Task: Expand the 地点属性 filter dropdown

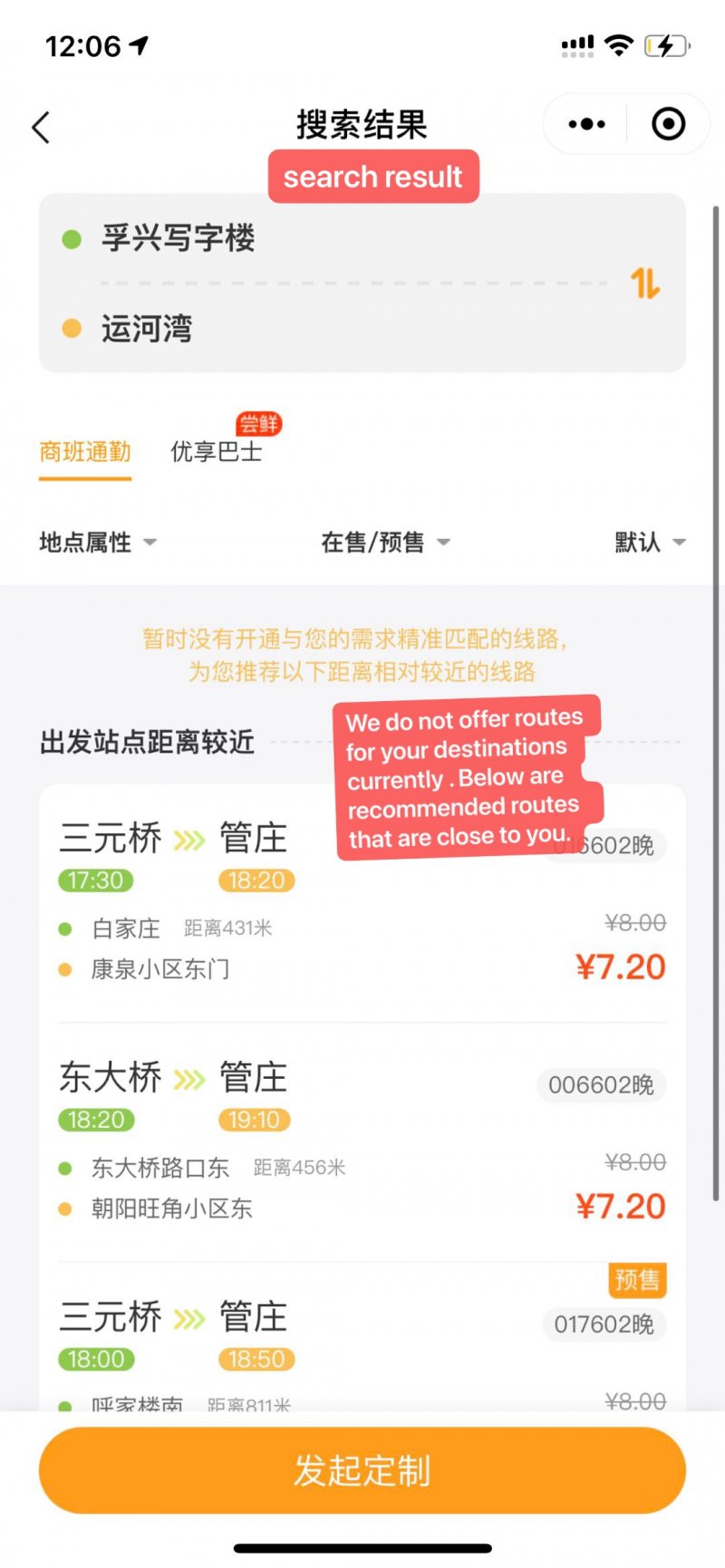Action: (x=98, y=543)
